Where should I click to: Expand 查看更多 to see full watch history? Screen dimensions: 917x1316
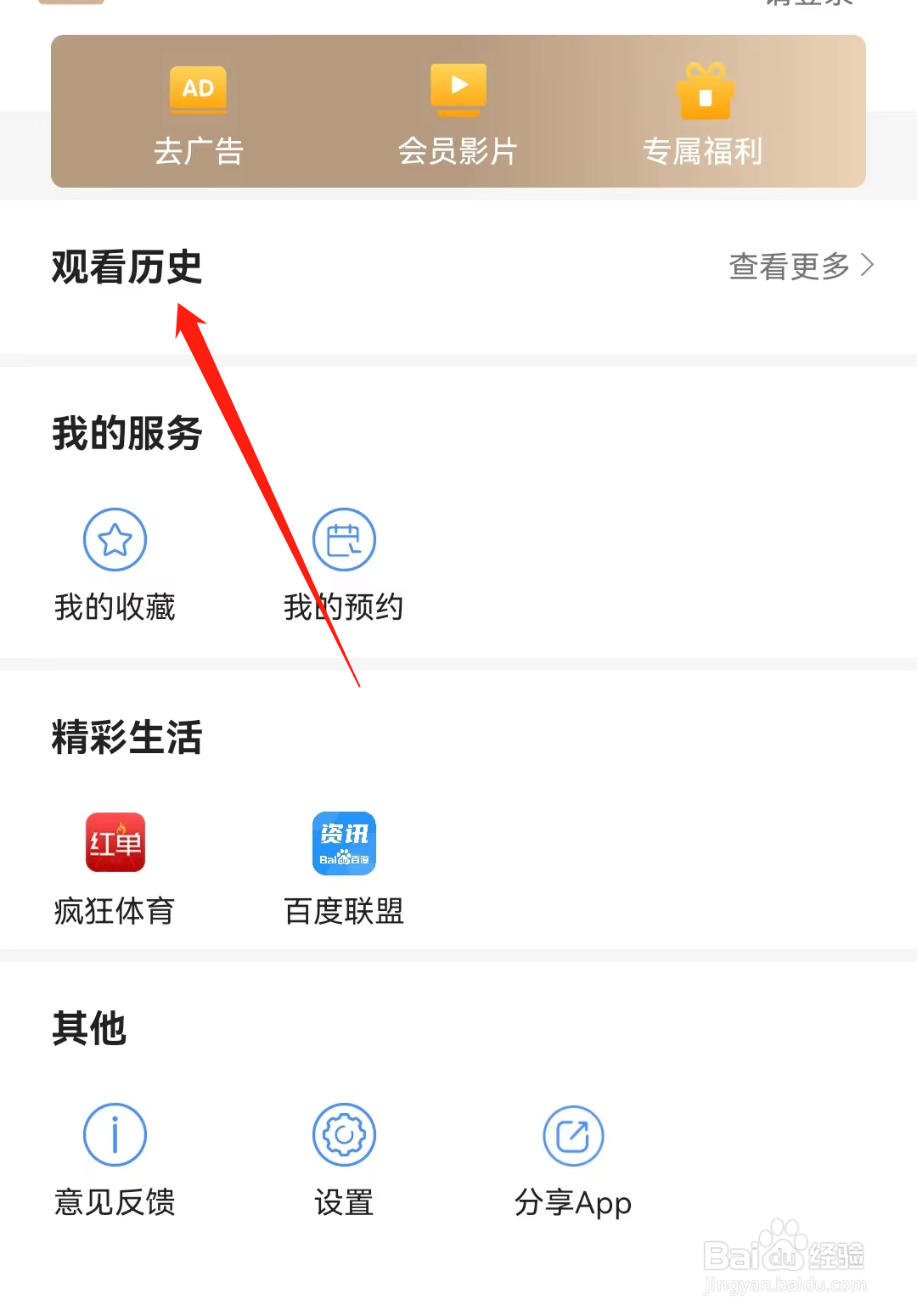coord(789,267)
